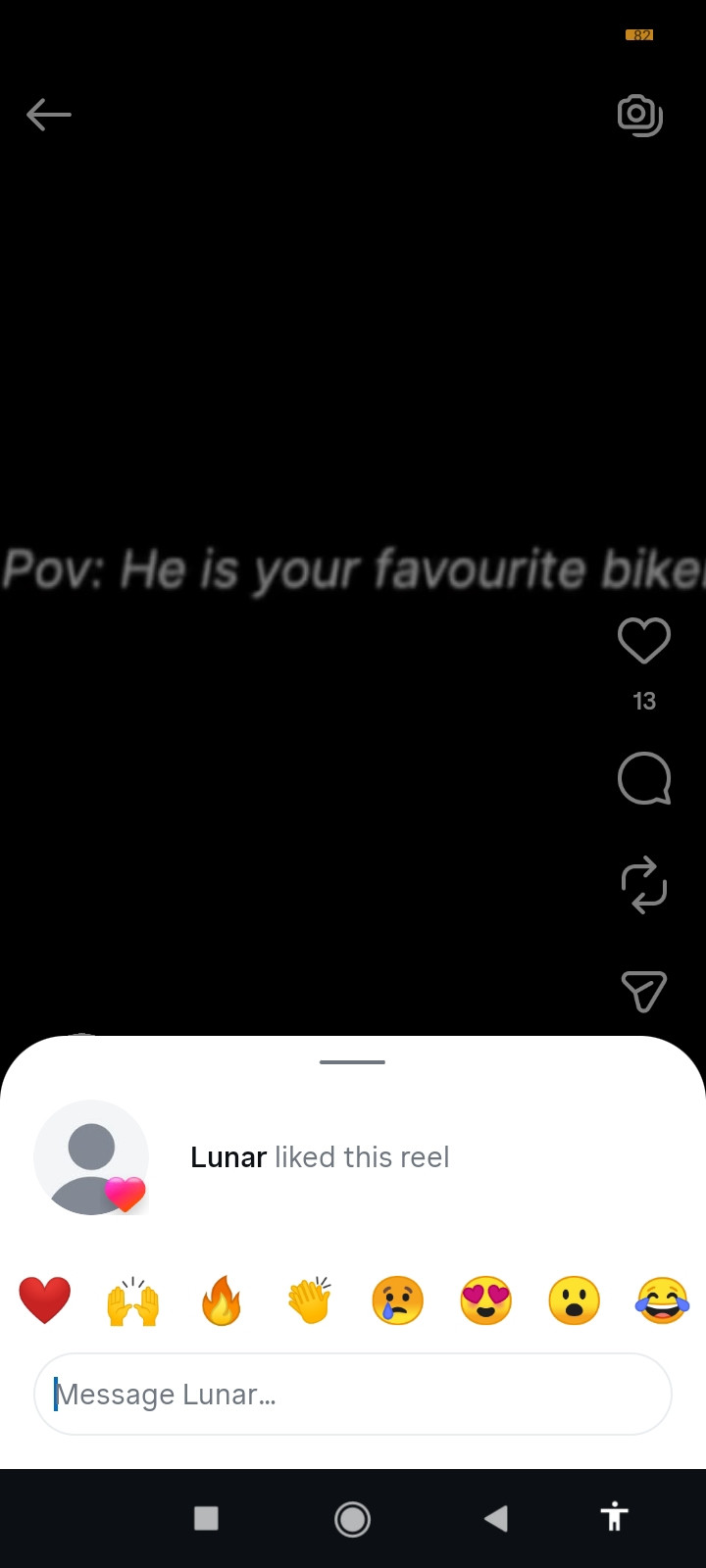Image resolution: width=706 pixels, height=1568 pixels.
Task: Send the fire emoji reaction
Action: (x=222, y=1301)
